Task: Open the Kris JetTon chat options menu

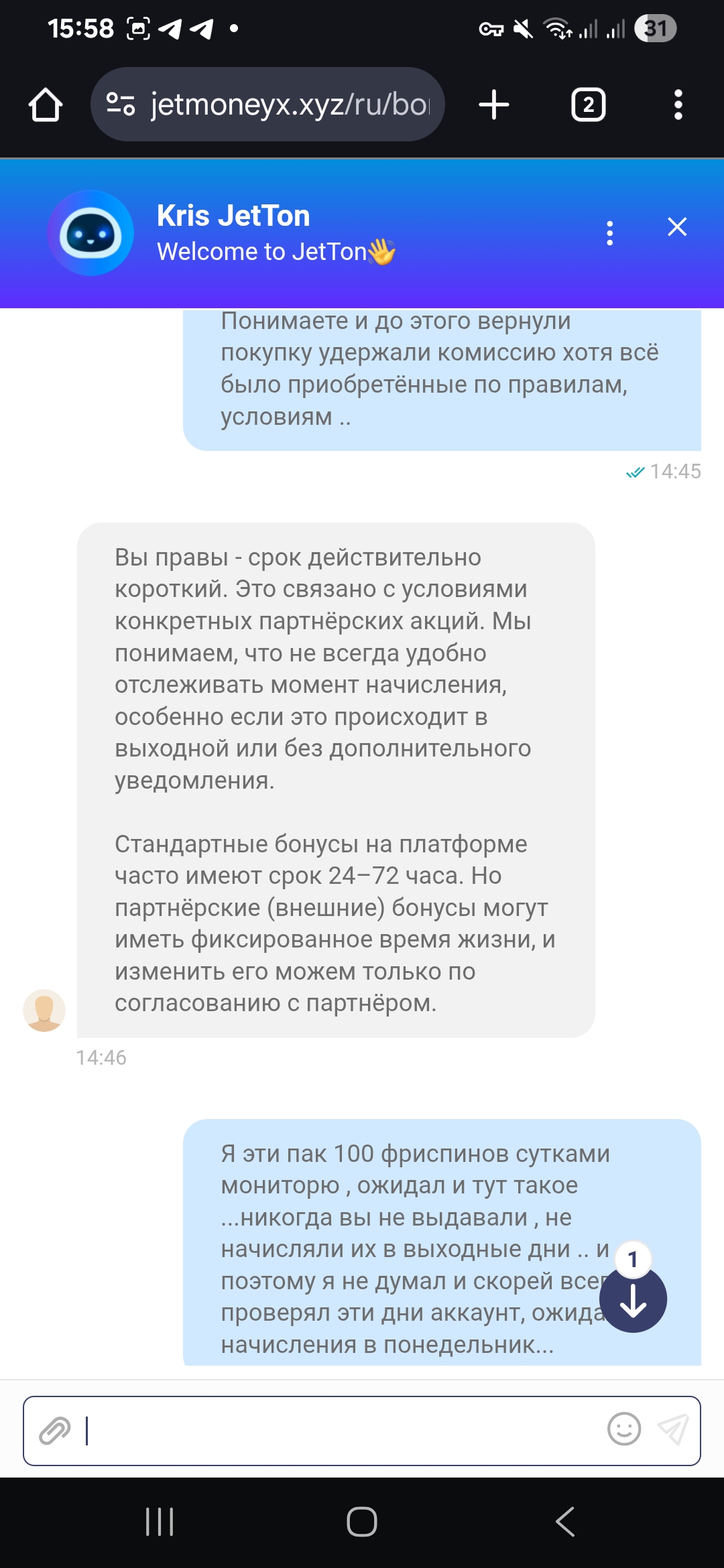Action: pos(609,233)
